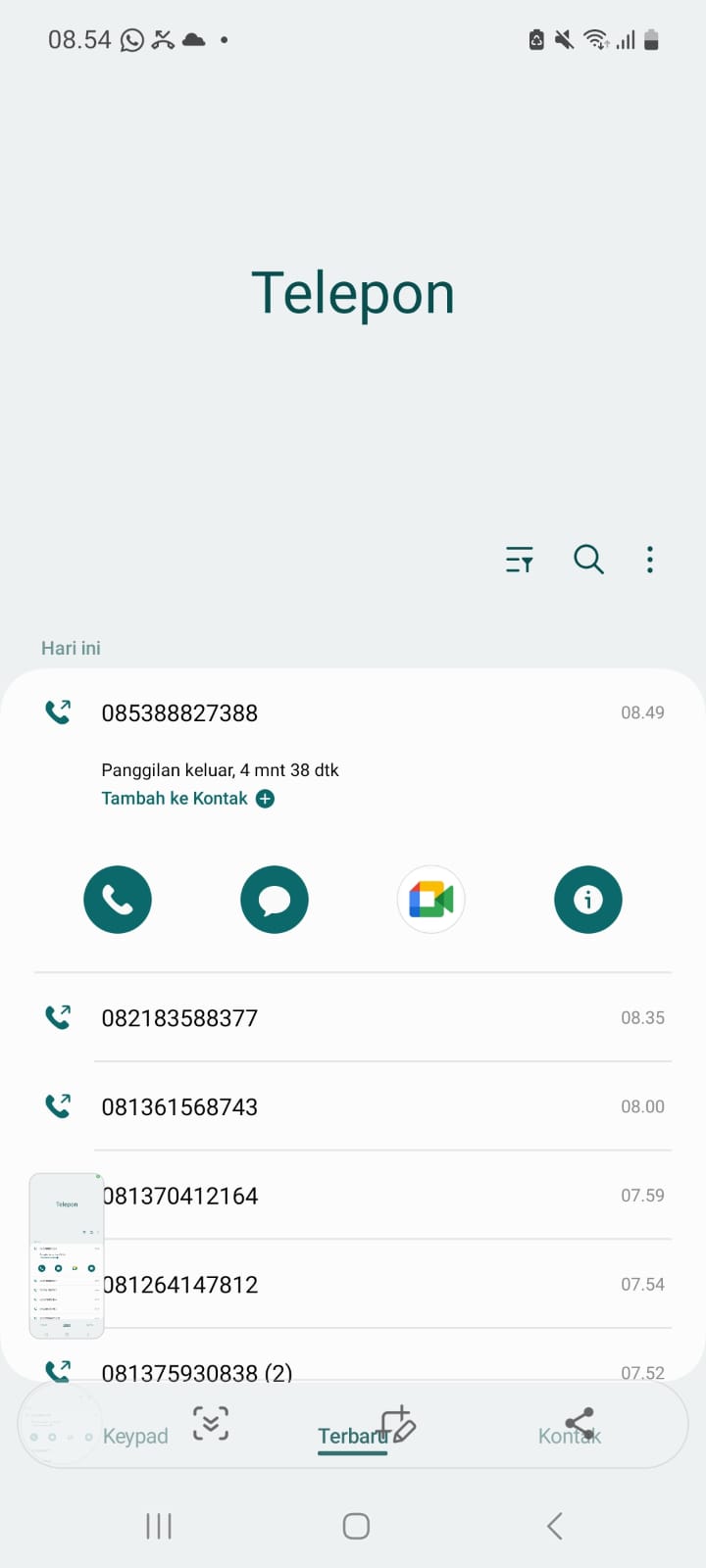706x1568 pixels.
Task: Share the captured screenshot
Action: [x=580, y=1423]
